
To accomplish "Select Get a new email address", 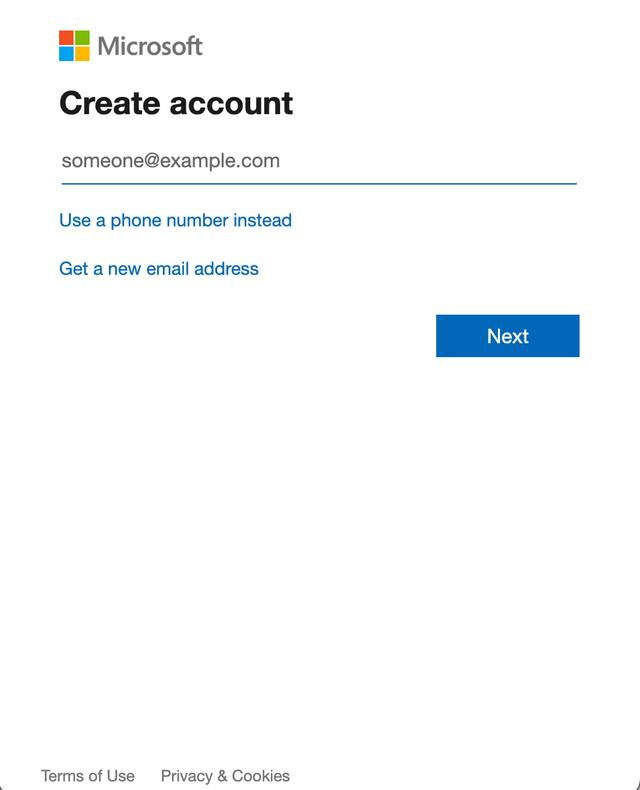I will (159, 269).
